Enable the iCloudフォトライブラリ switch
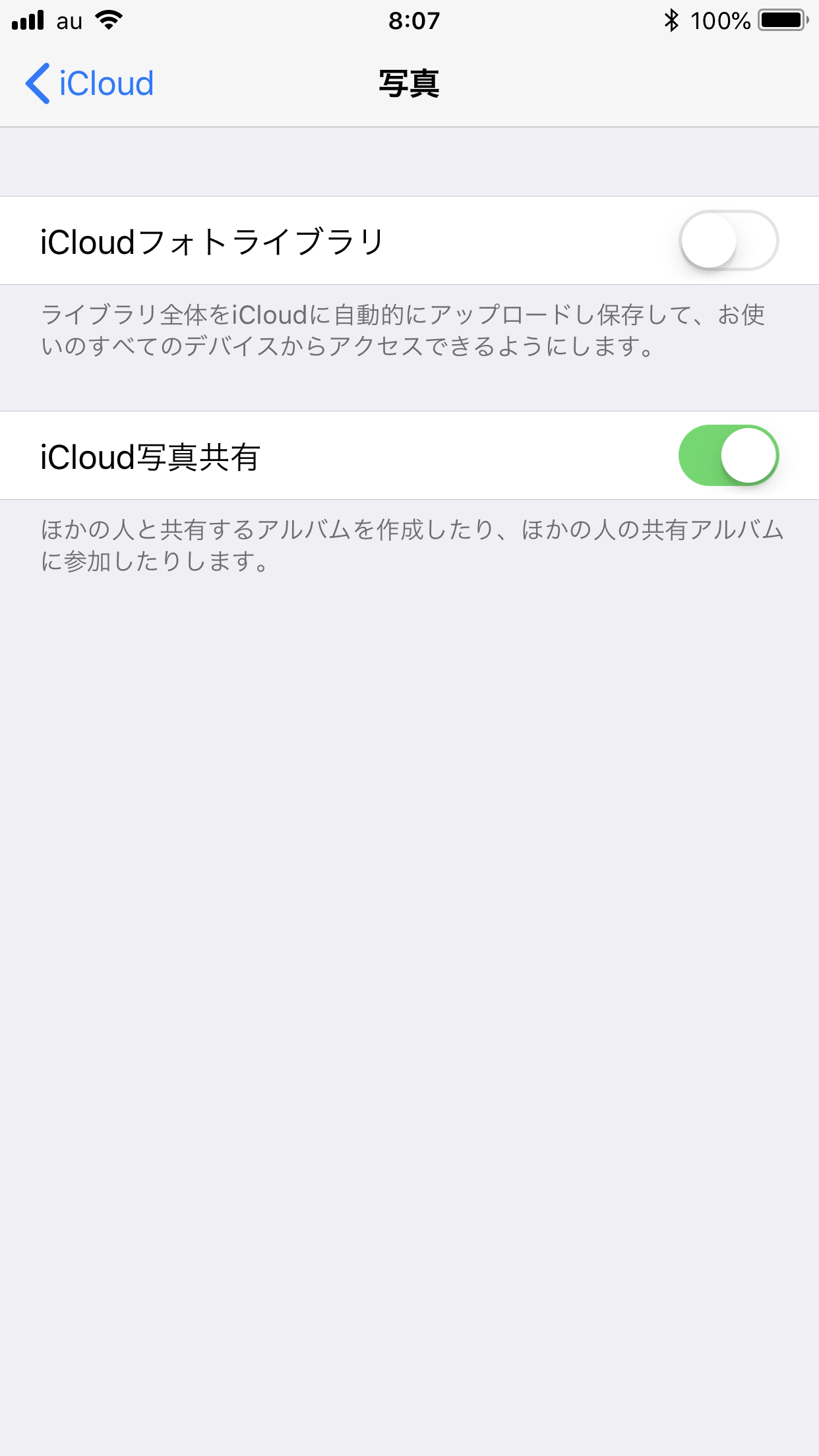 [x=728, y=241]
